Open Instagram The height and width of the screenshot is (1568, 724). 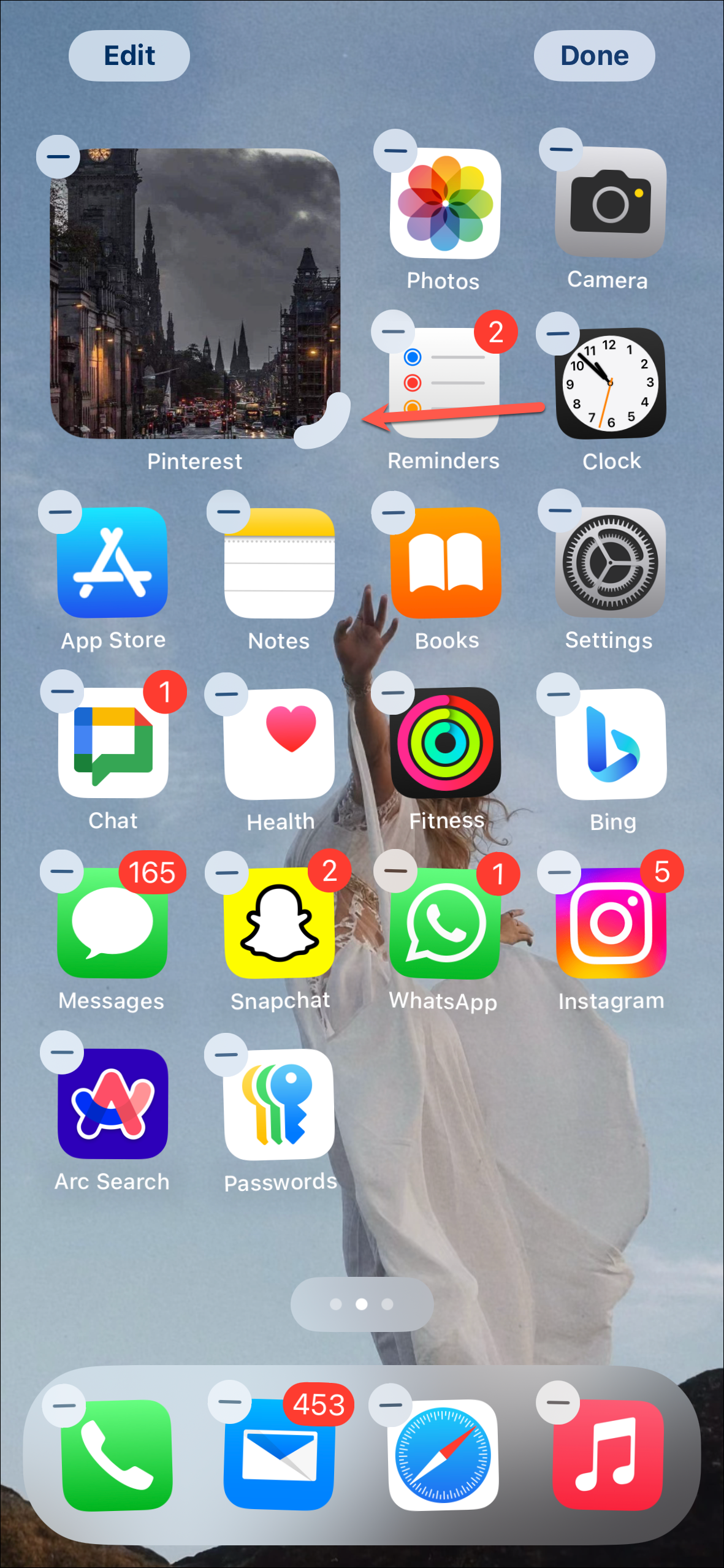click(611, 923)
